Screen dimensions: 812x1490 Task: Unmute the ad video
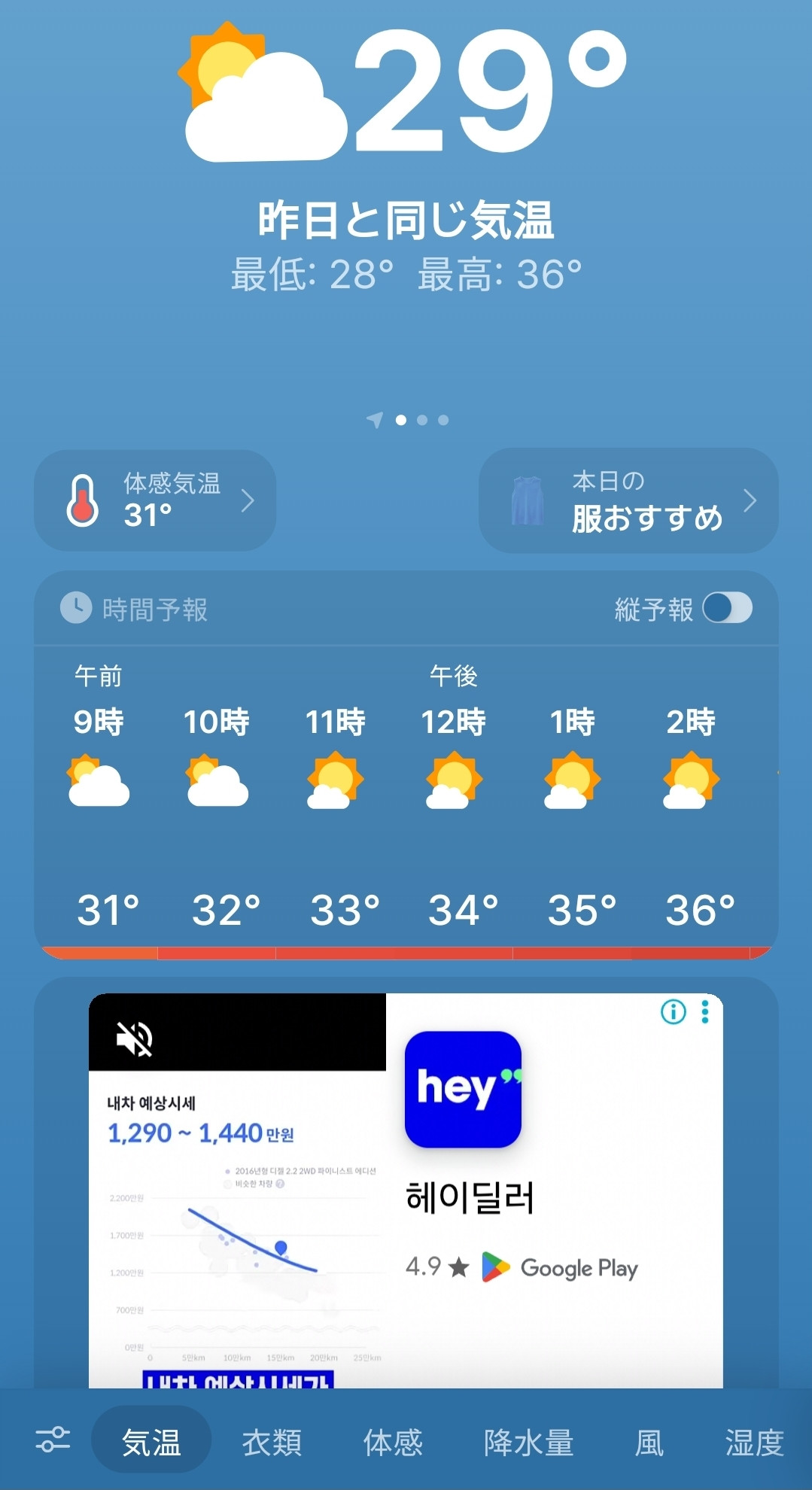[x=135, y=1039]
